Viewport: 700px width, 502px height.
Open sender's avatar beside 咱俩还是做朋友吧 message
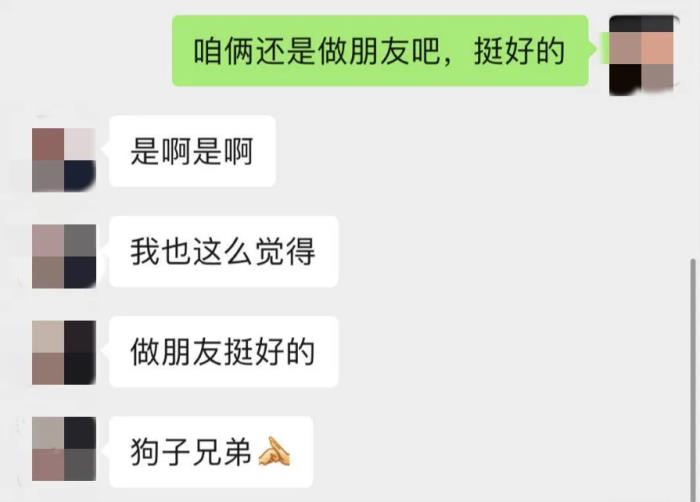641,55
